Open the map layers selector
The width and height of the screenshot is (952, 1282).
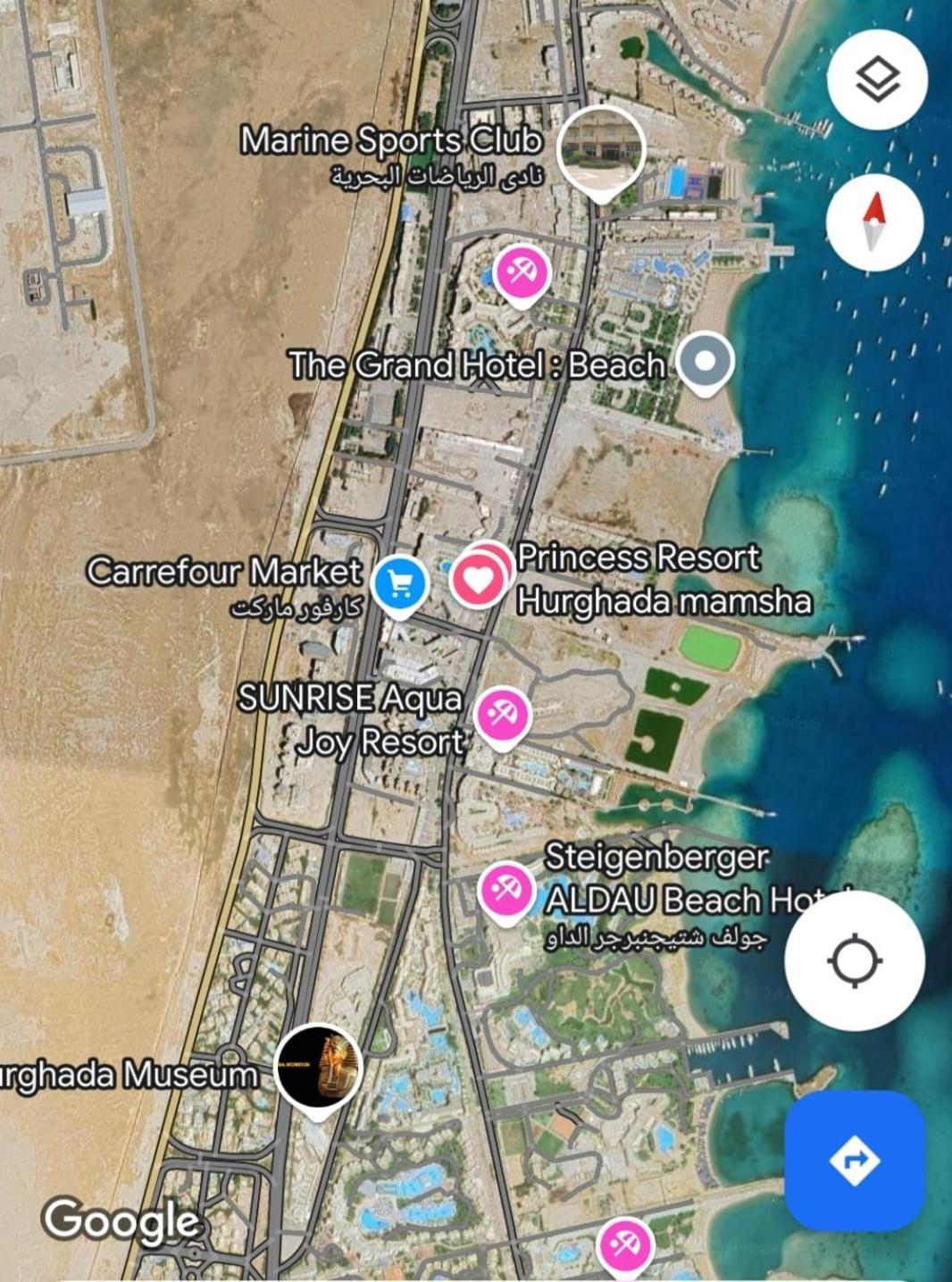click(x=876, y=80)
